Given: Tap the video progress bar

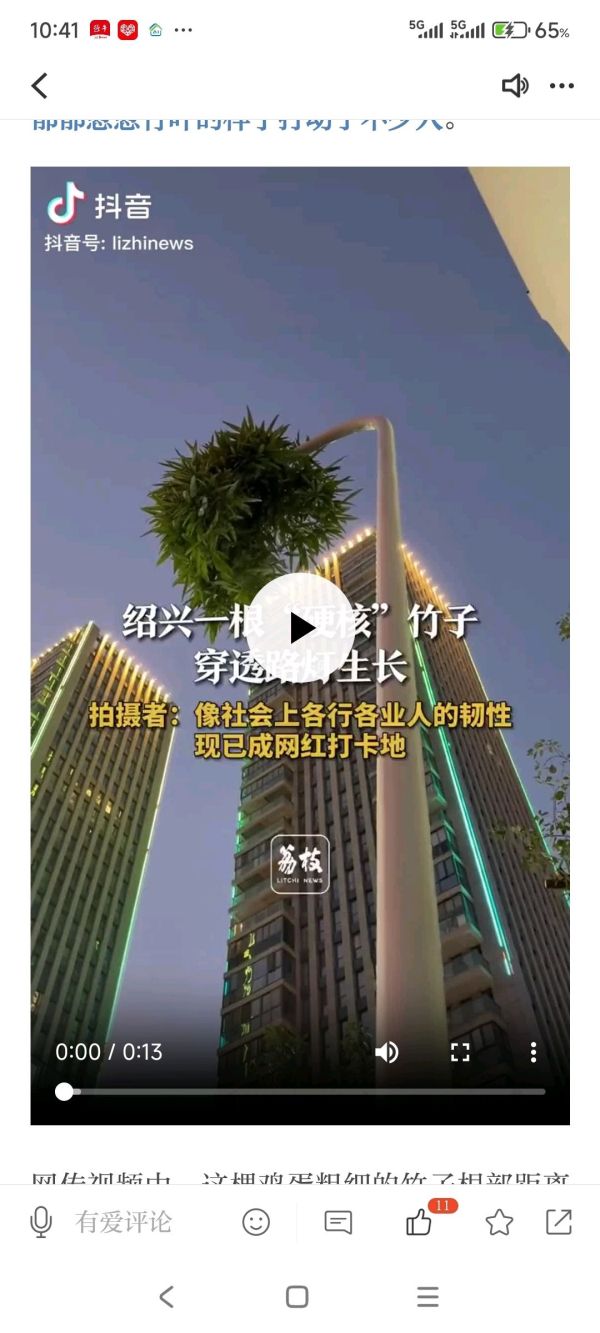Looking at the screenshot, I should [x=300, y=1091].
